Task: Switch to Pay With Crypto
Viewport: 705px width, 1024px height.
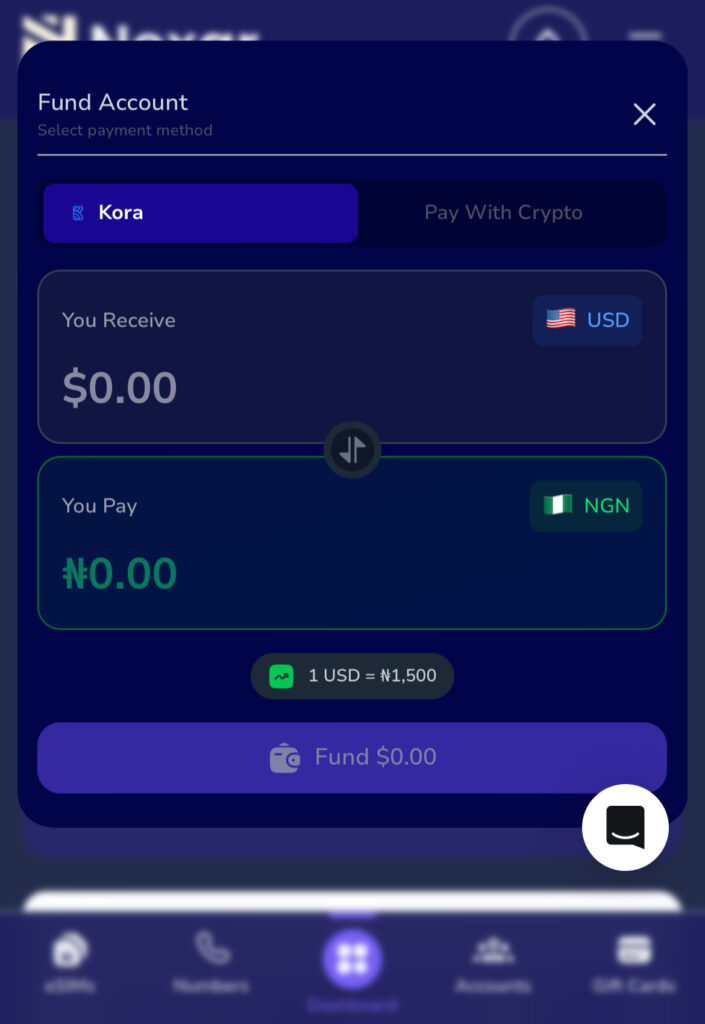Action: 503,213
